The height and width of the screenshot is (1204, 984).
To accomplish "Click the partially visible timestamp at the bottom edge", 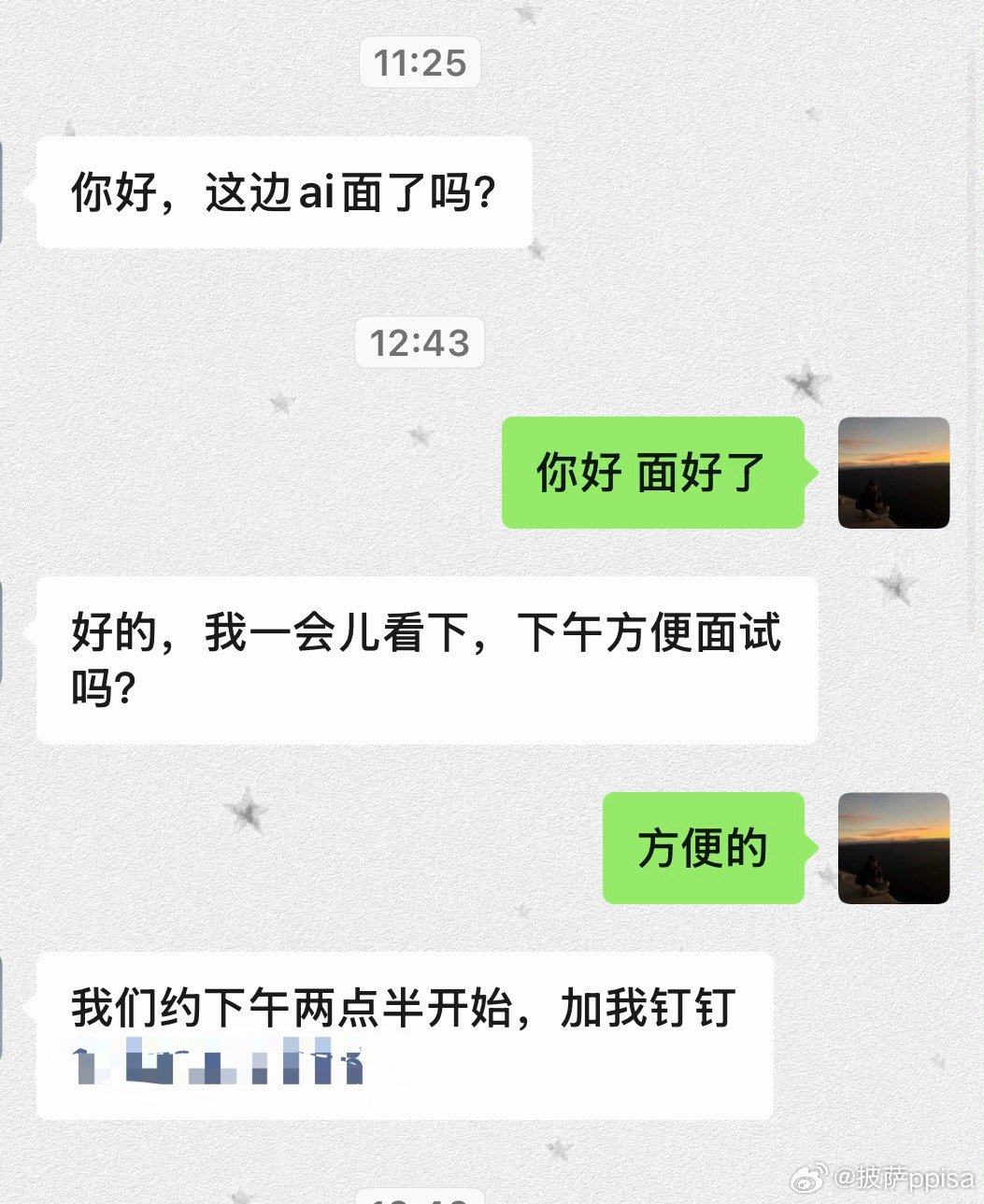I will [420, 1198].
